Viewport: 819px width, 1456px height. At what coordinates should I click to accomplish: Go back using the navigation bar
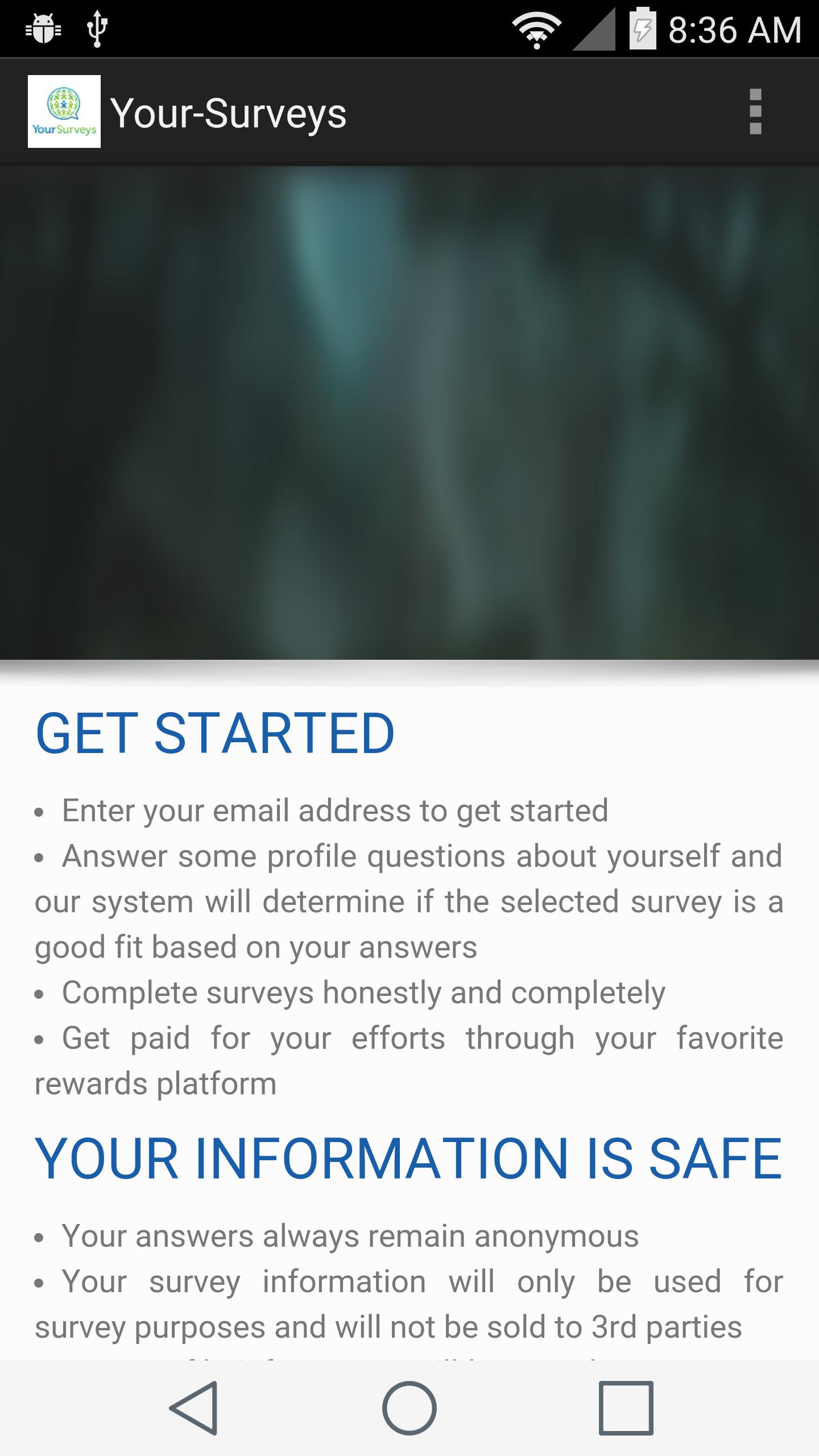[194, 1408]
